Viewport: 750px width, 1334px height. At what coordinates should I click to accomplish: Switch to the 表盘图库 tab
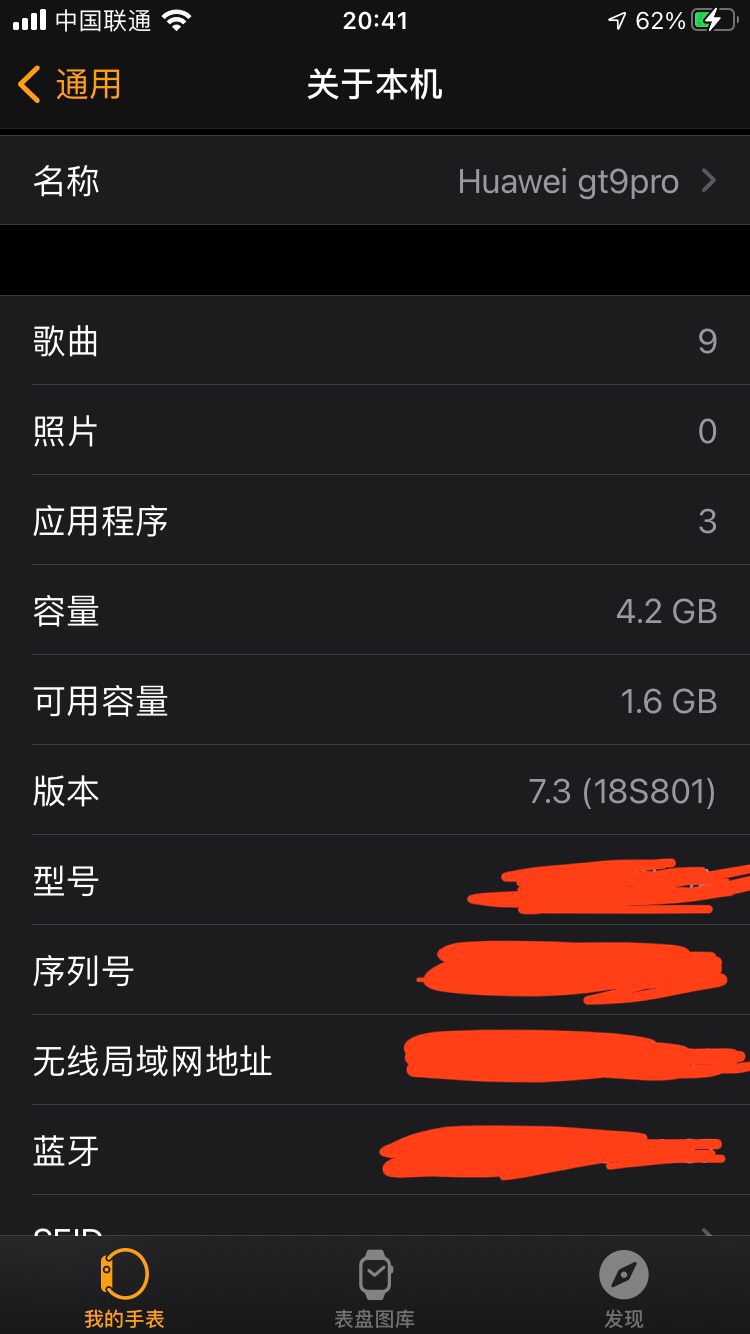(x=375, y=1288)
